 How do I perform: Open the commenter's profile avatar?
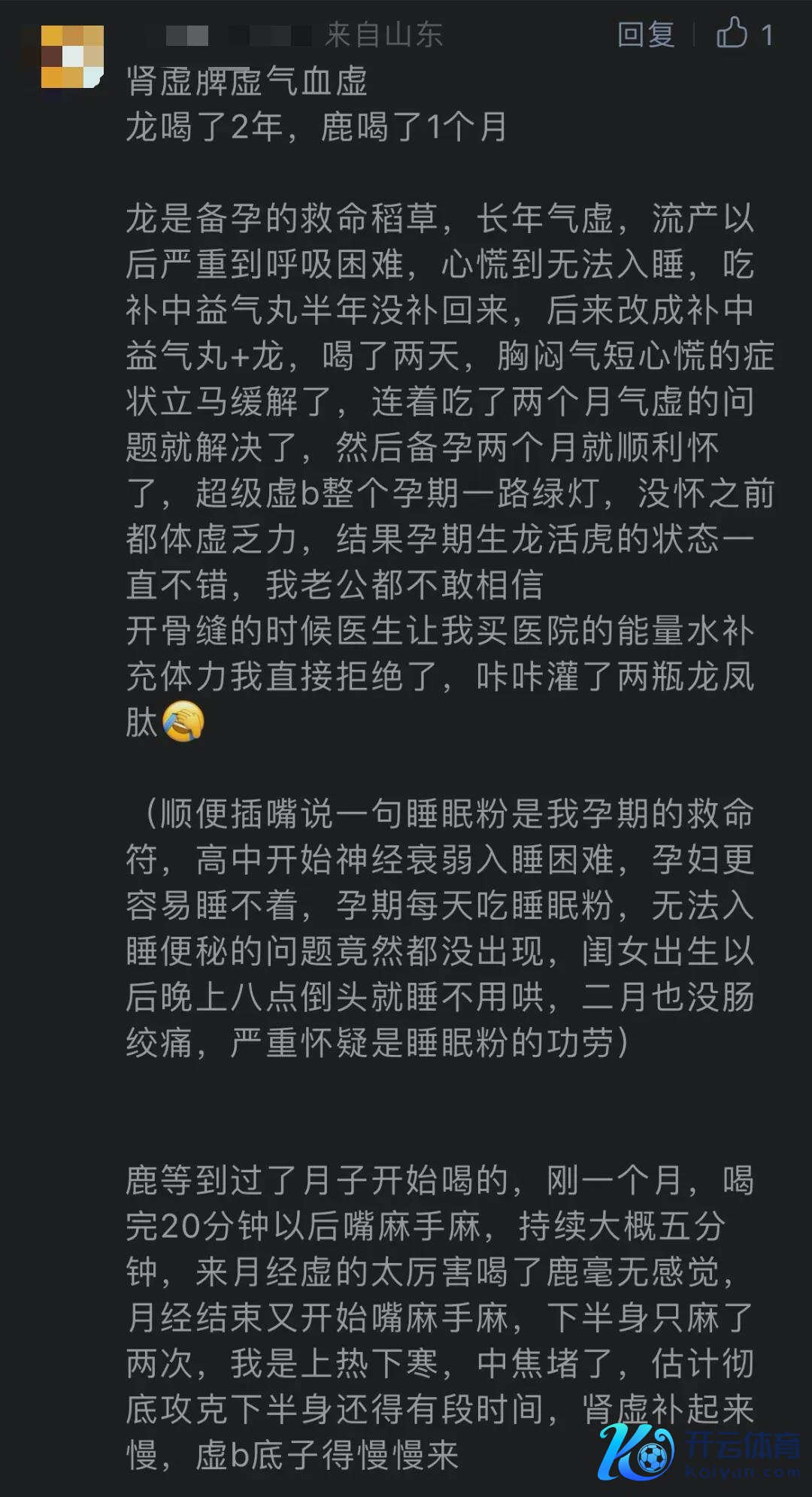point(72,56)
